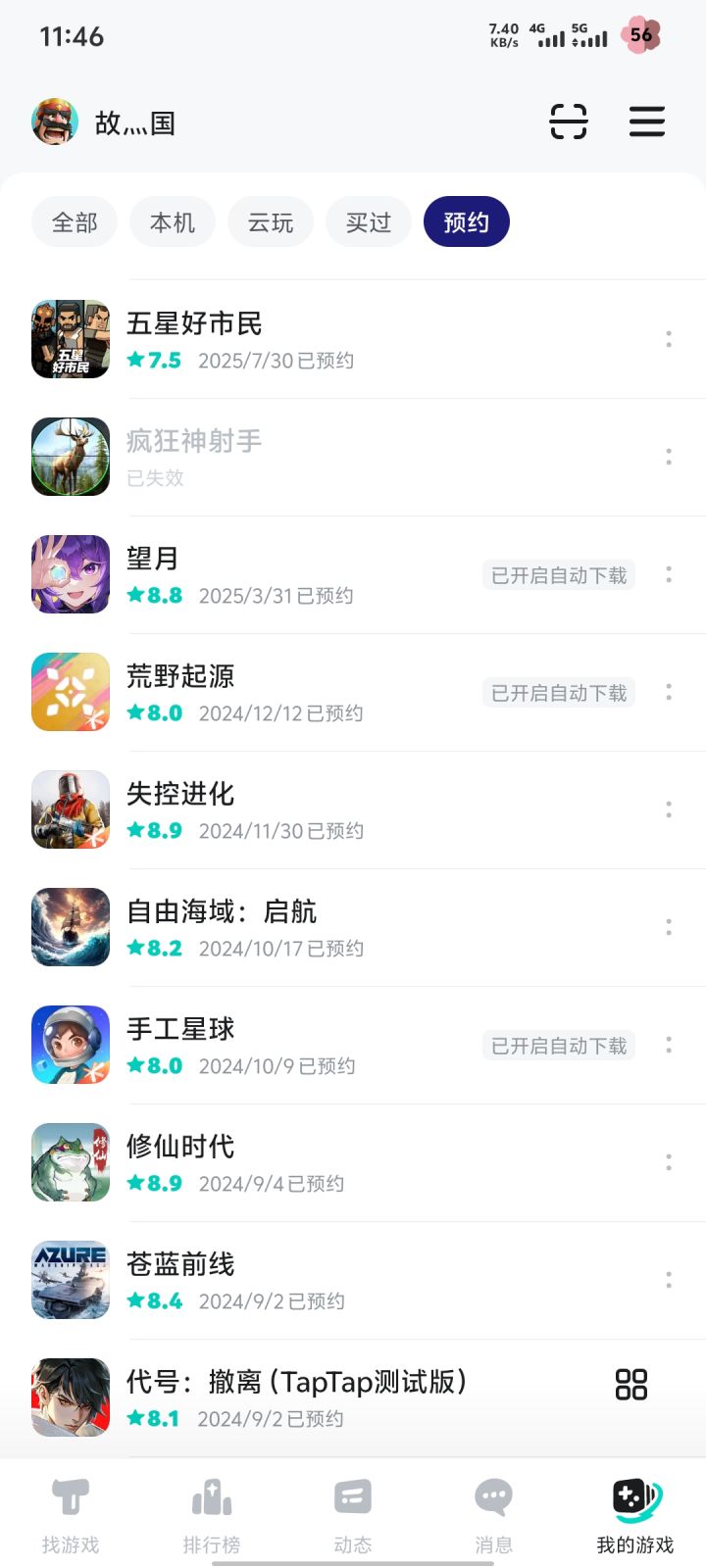Switch to the 本机 filter
This screenshot has width=706, height=1568.
click(173, 222)
